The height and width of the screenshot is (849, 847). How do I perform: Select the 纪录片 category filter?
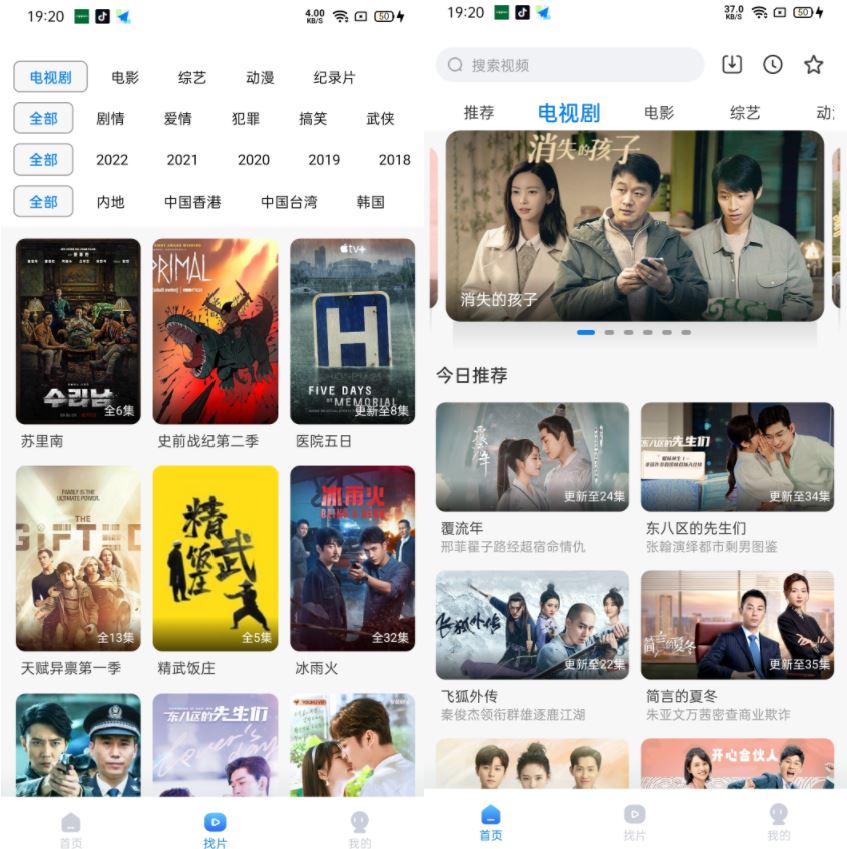tap(334, 77)
